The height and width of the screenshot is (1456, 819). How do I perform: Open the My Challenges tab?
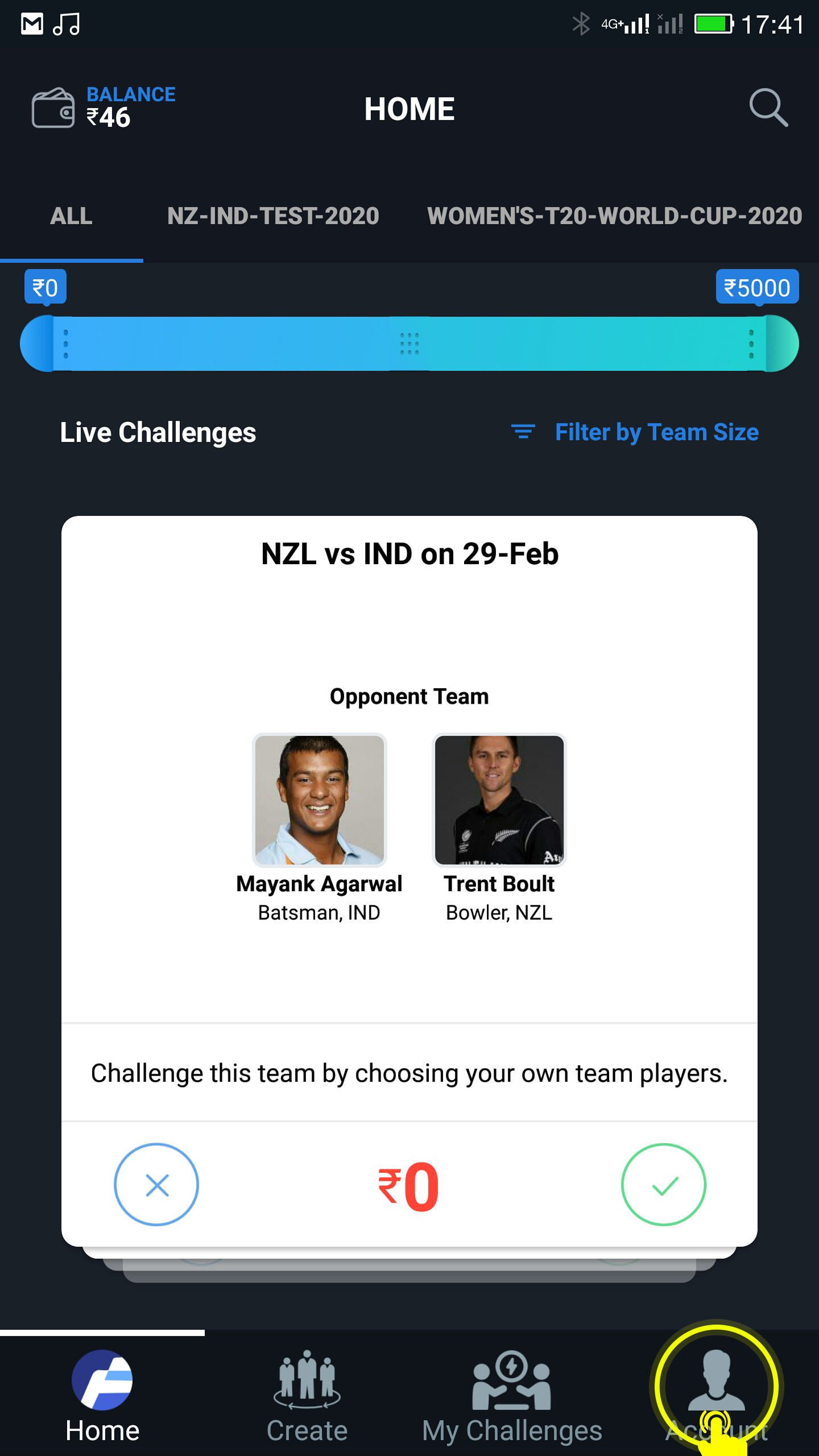tap(512, 1395)
